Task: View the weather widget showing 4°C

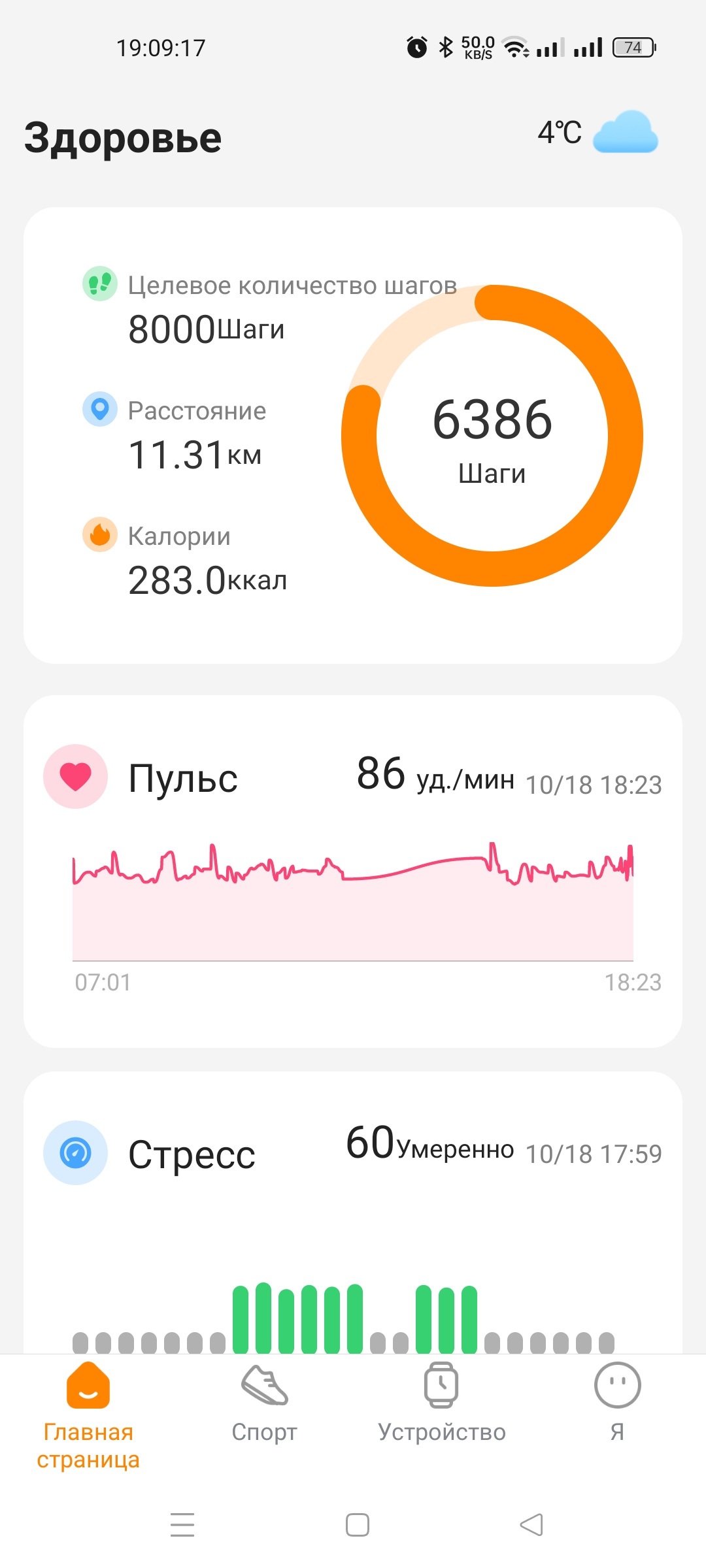Action: pyautogui.click(x=597, y=132)
